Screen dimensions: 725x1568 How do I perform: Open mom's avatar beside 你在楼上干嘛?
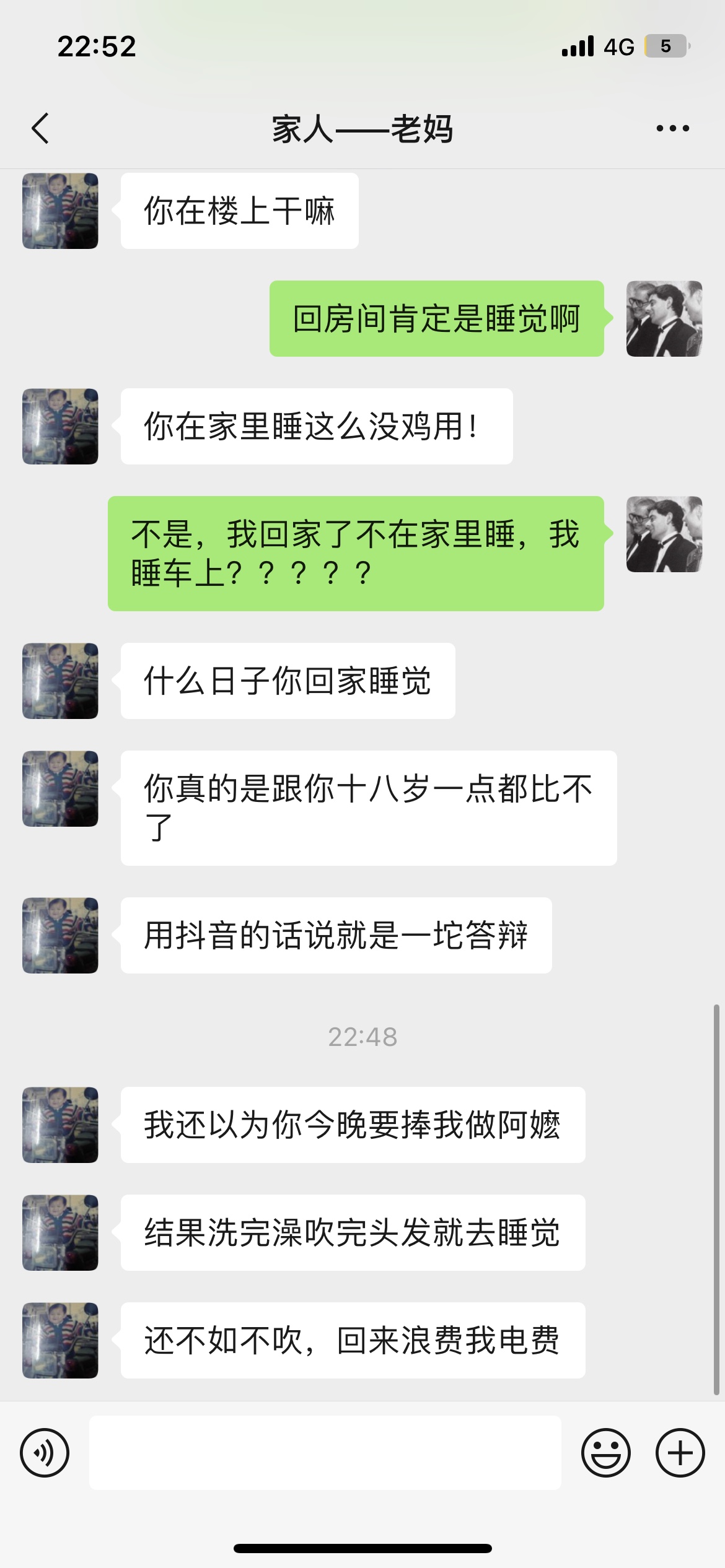coord(60,211)
